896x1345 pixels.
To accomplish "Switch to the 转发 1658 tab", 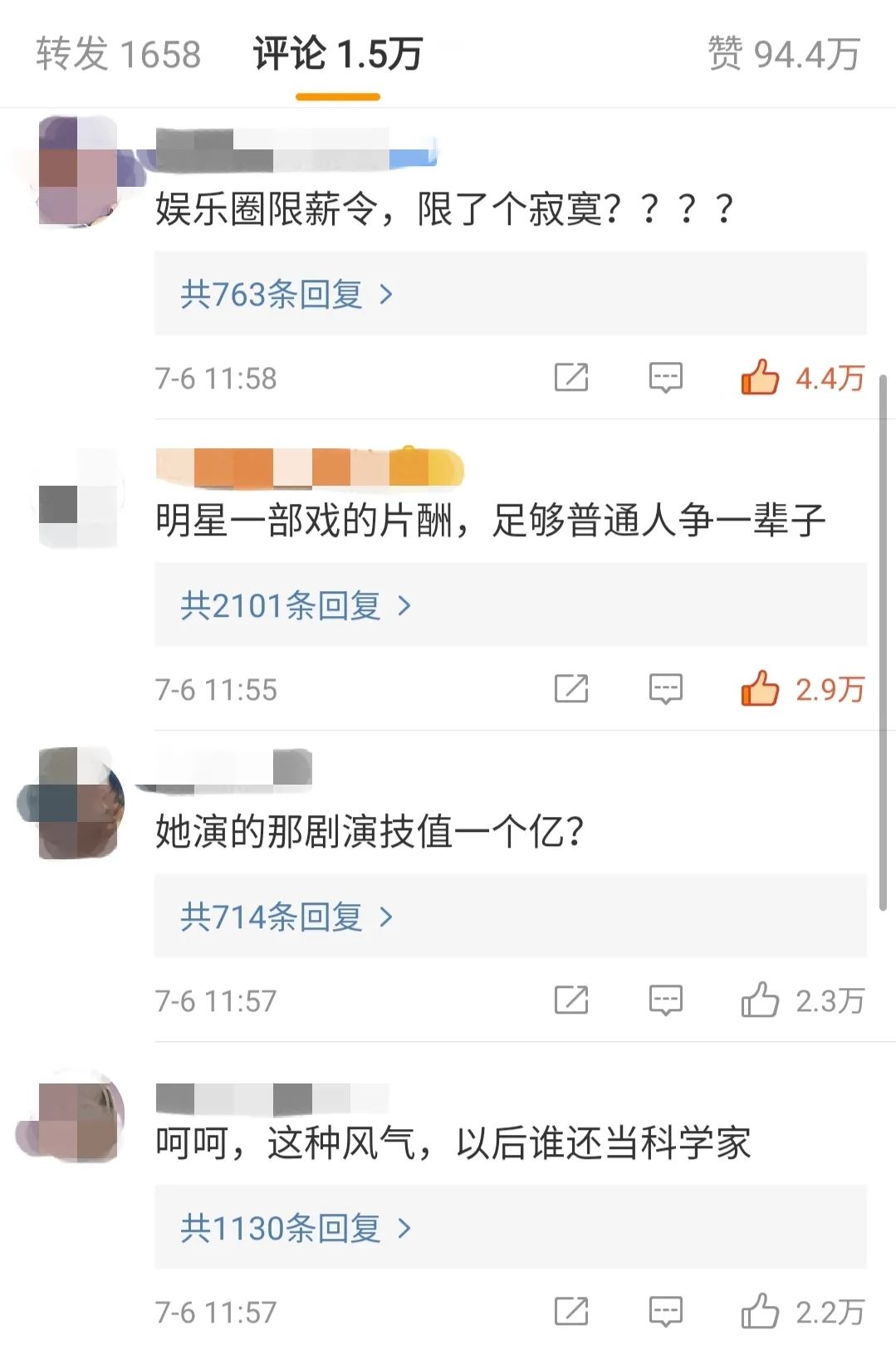I will pyautogui.click(x=118, y=55).
